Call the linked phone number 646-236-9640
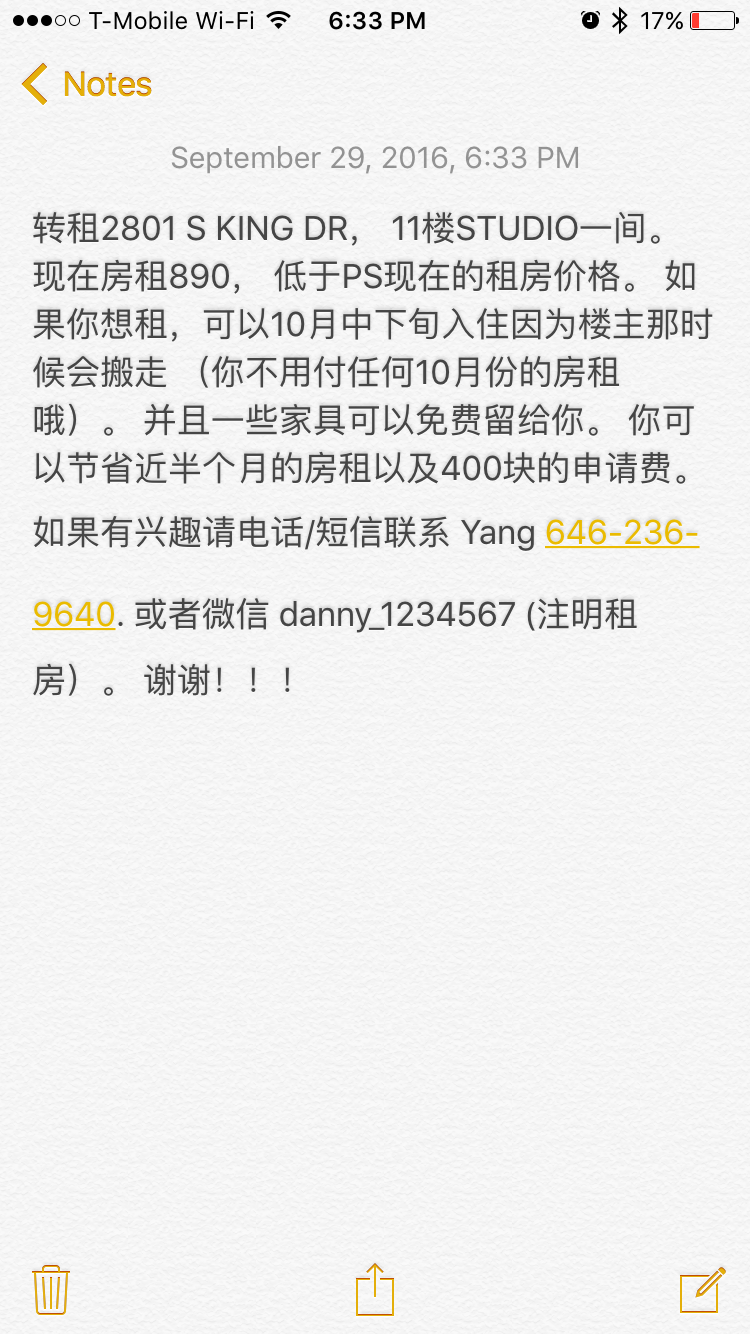 coord(620,533)
